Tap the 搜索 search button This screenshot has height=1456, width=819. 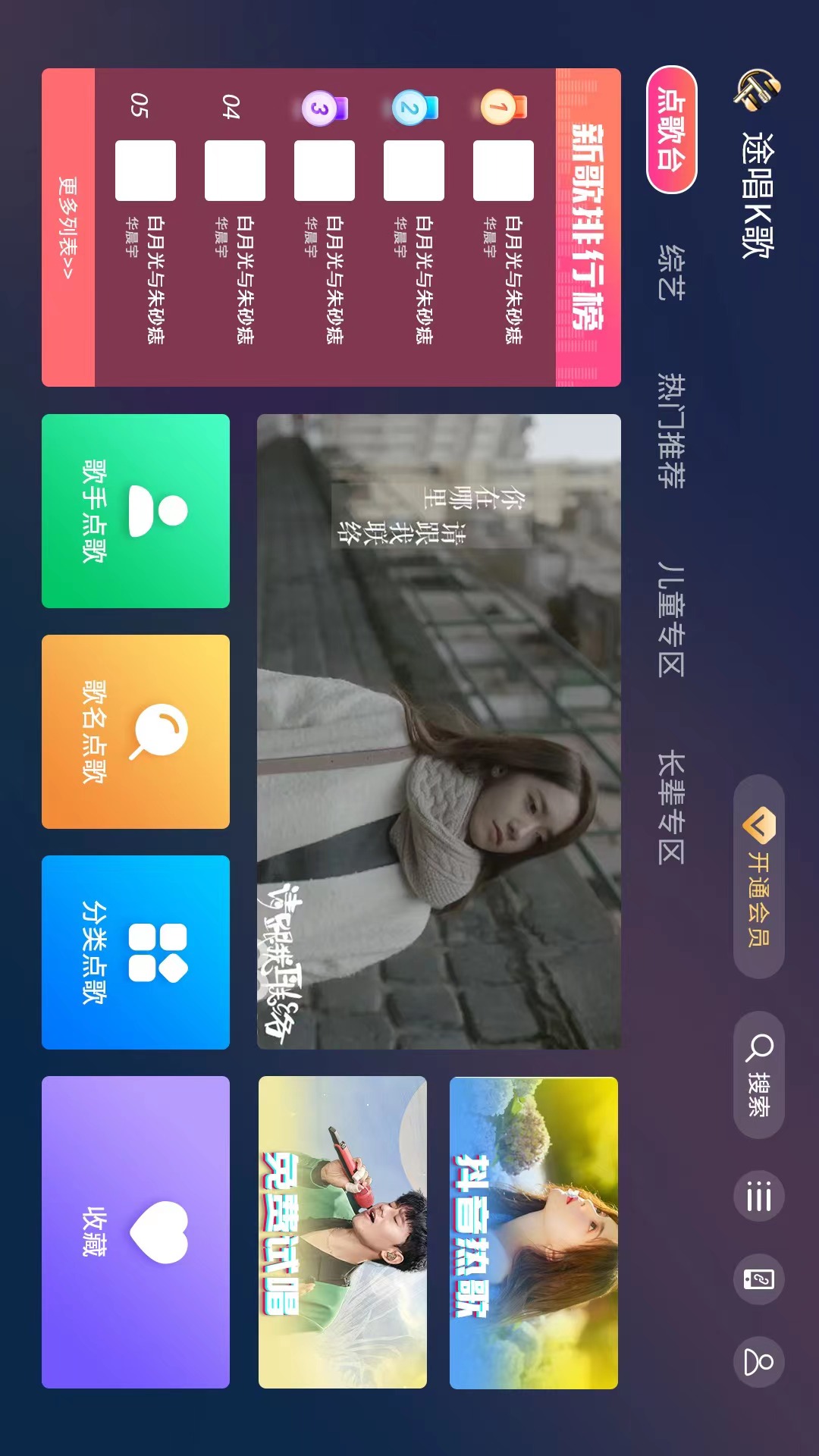pos(759,1075)
